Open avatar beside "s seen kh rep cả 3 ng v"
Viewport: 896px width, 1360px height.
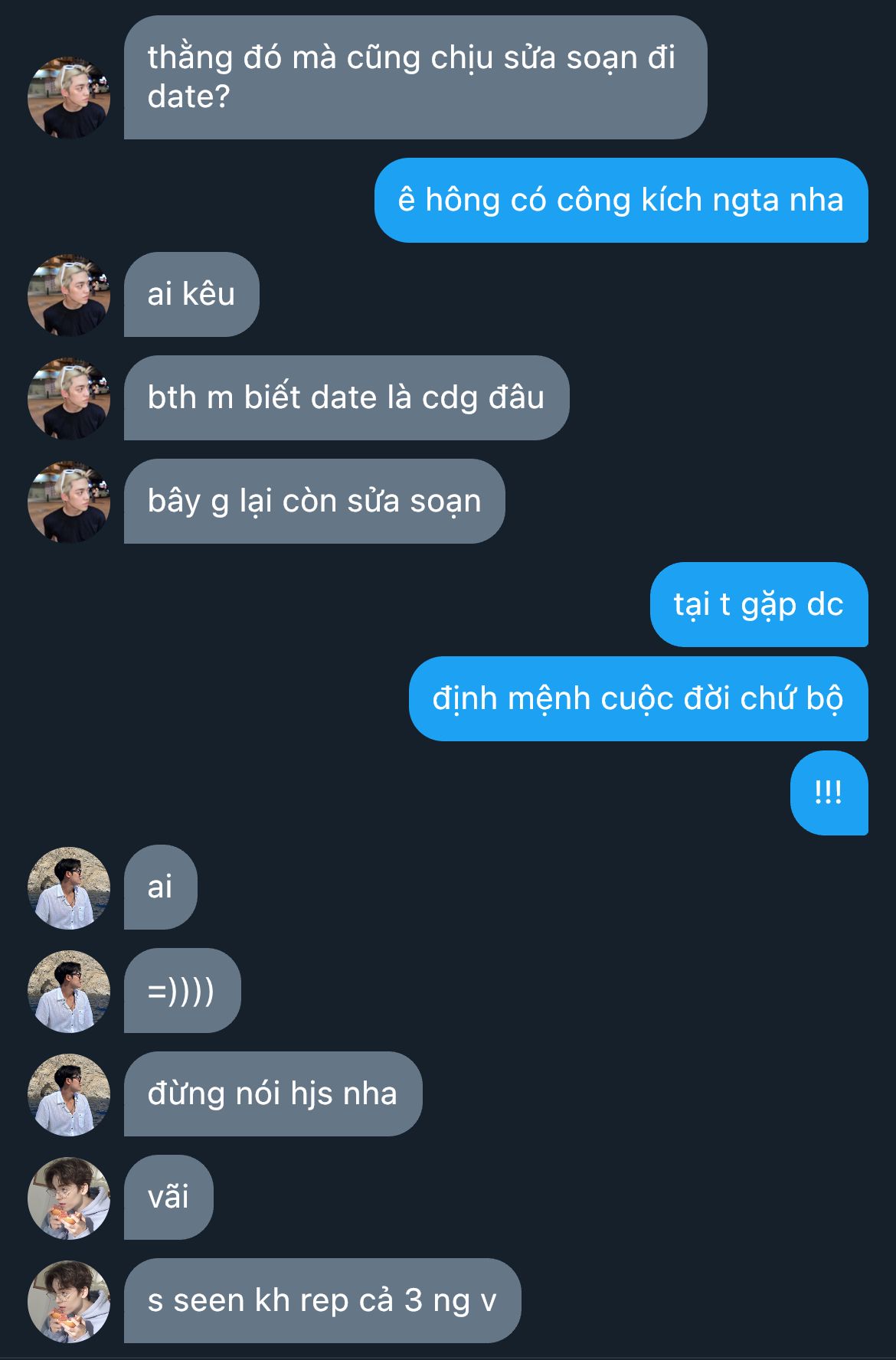[x=69, y=1302]
